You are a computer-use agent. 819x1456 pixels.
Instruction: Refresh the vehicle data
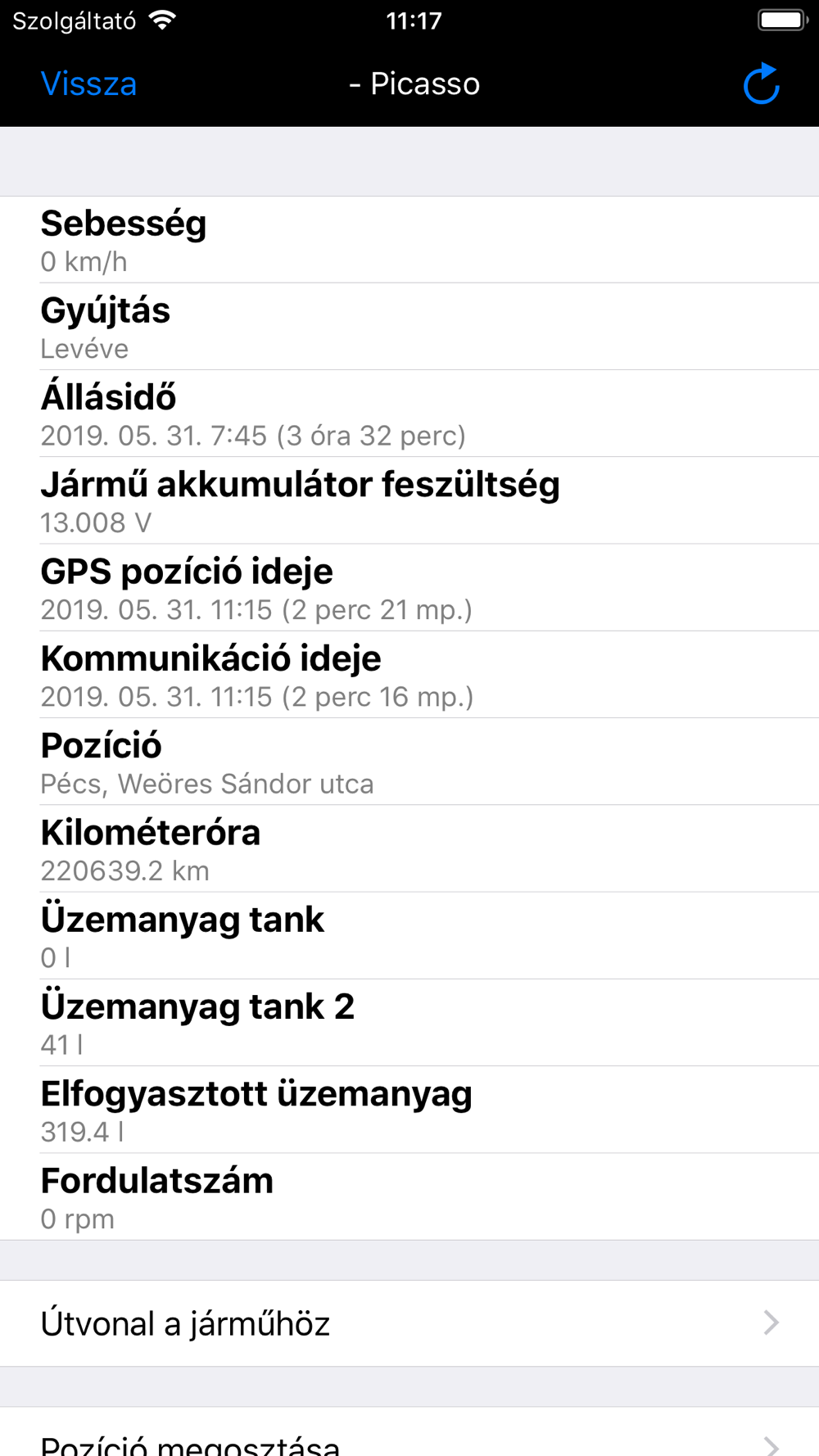tap(762, 84)
